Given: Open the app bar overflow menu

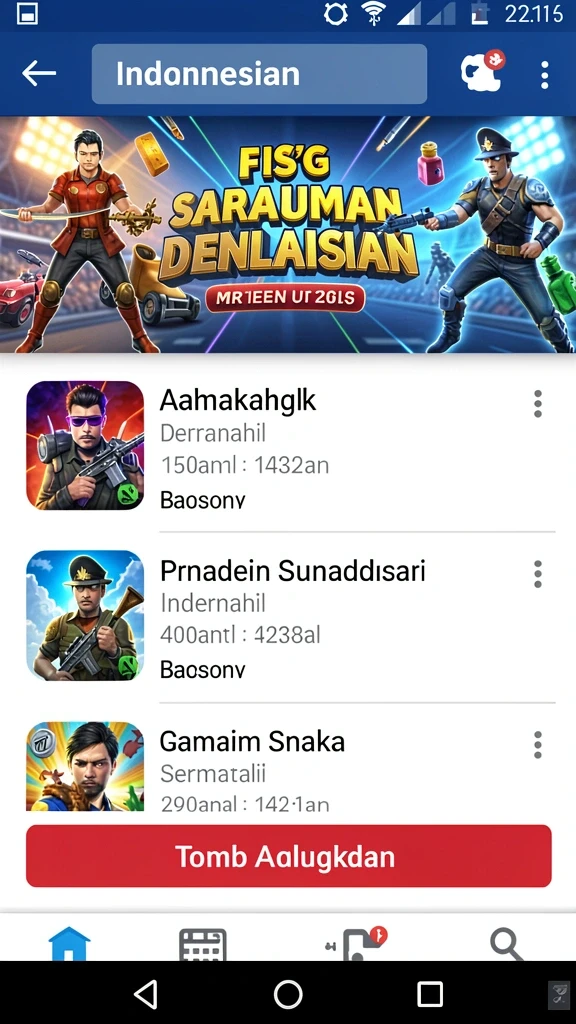Looking at the screenshot, I should coord(545,74).
